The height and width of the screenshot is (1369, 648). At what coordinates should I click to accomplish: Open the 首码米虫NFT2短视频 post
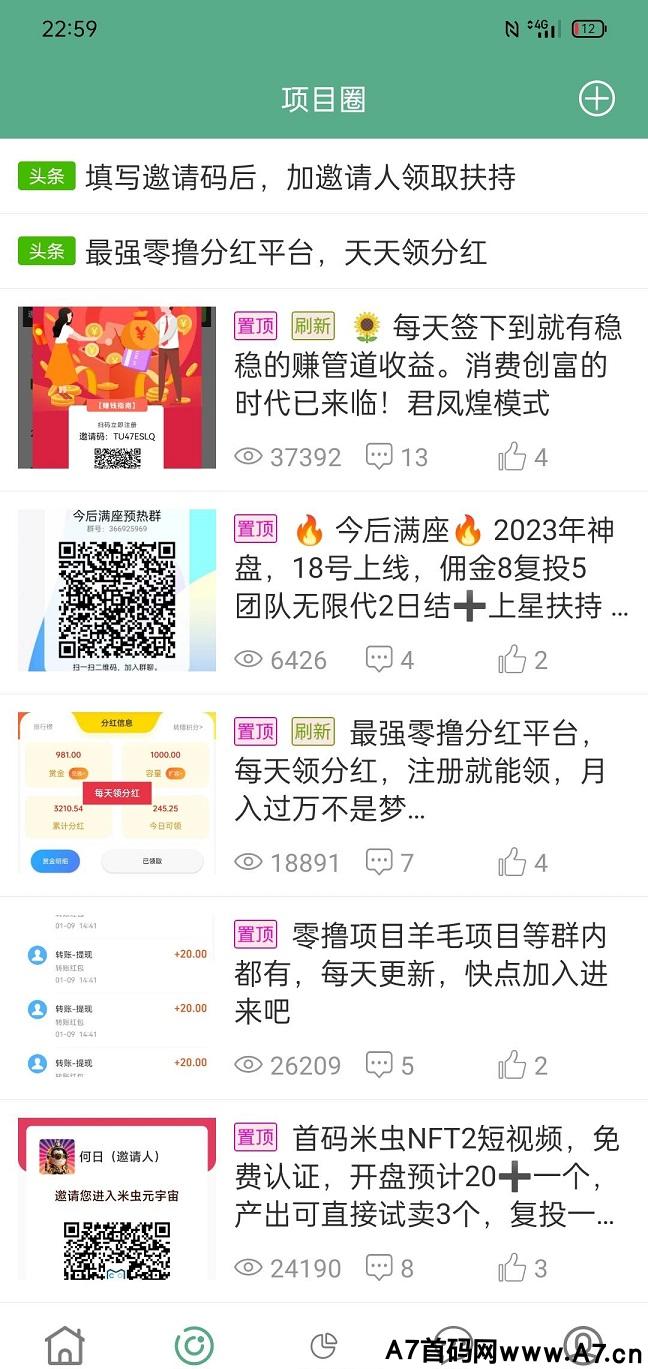coord(430,1177)
